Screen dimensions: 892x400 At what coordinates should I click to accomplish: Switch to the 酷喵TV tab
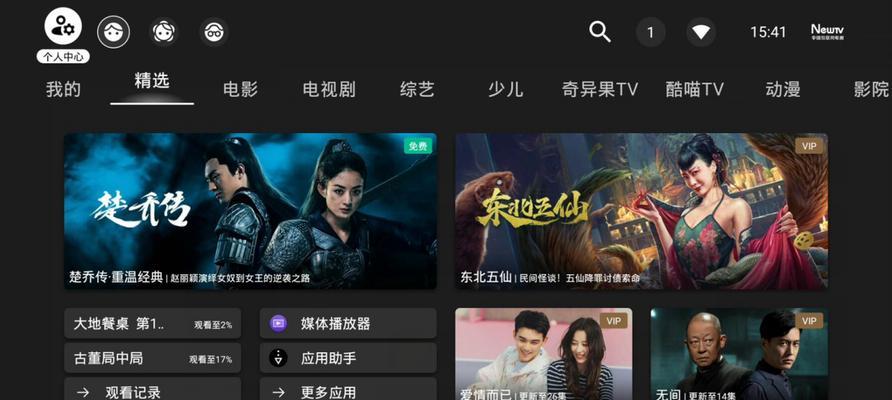click(694, 89)
